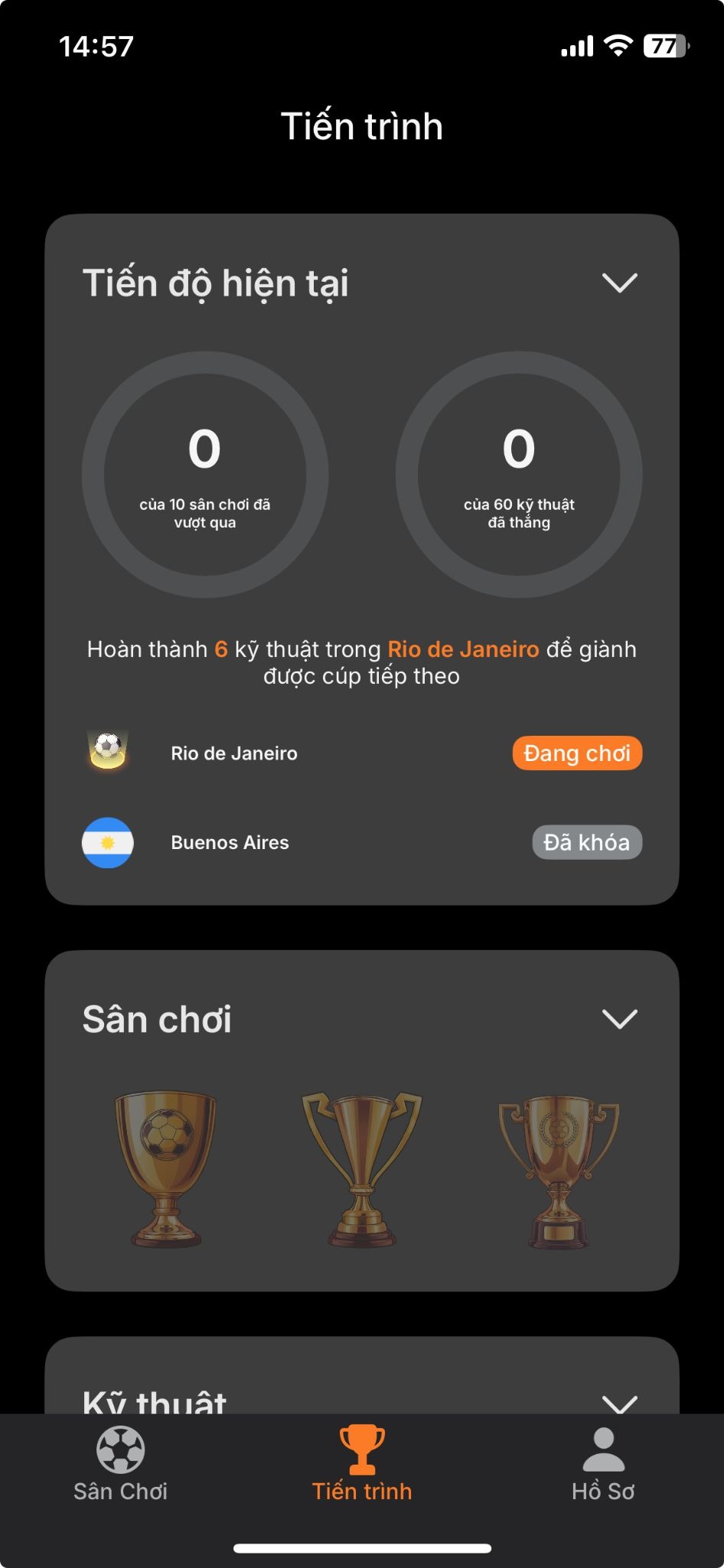Screen dimensions: 724x1568
Task: Collapse the Tiến độ hiện tại section
Action: coord(619,283)
